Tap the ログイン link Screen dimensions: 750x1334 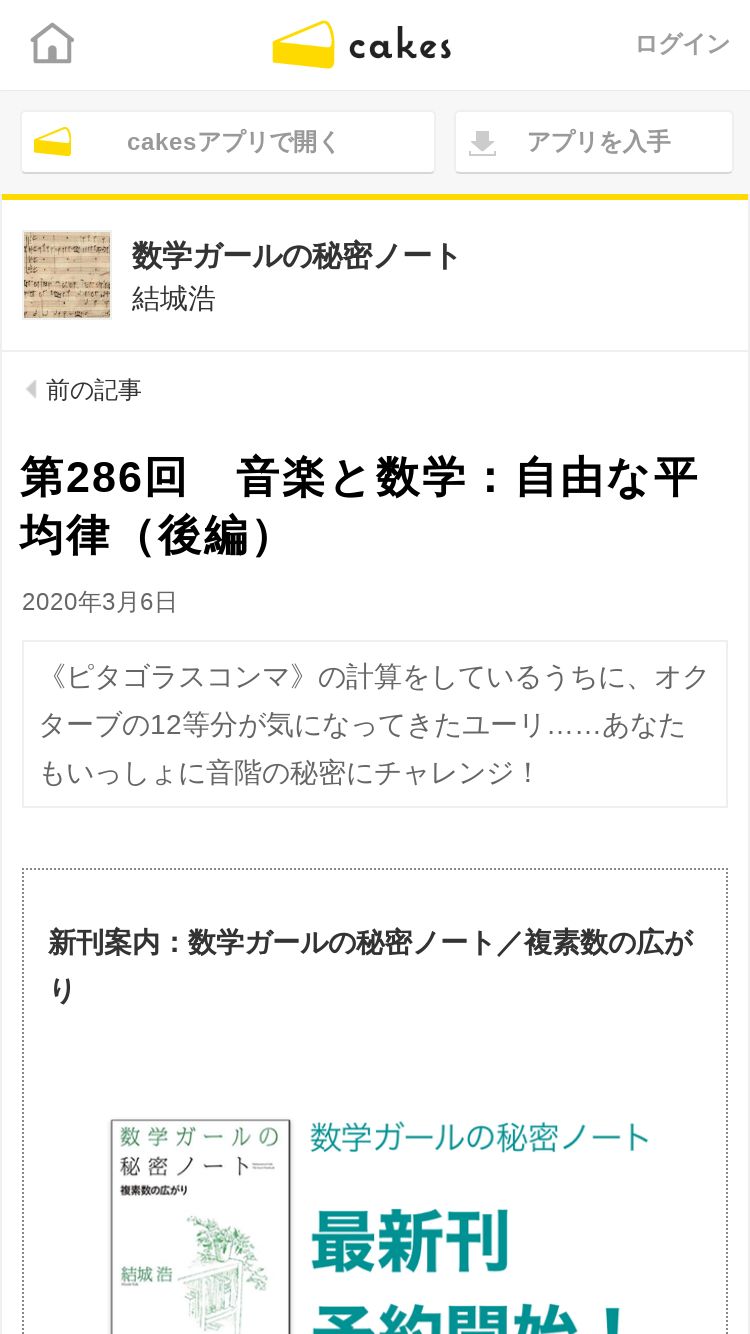(682, 44)
